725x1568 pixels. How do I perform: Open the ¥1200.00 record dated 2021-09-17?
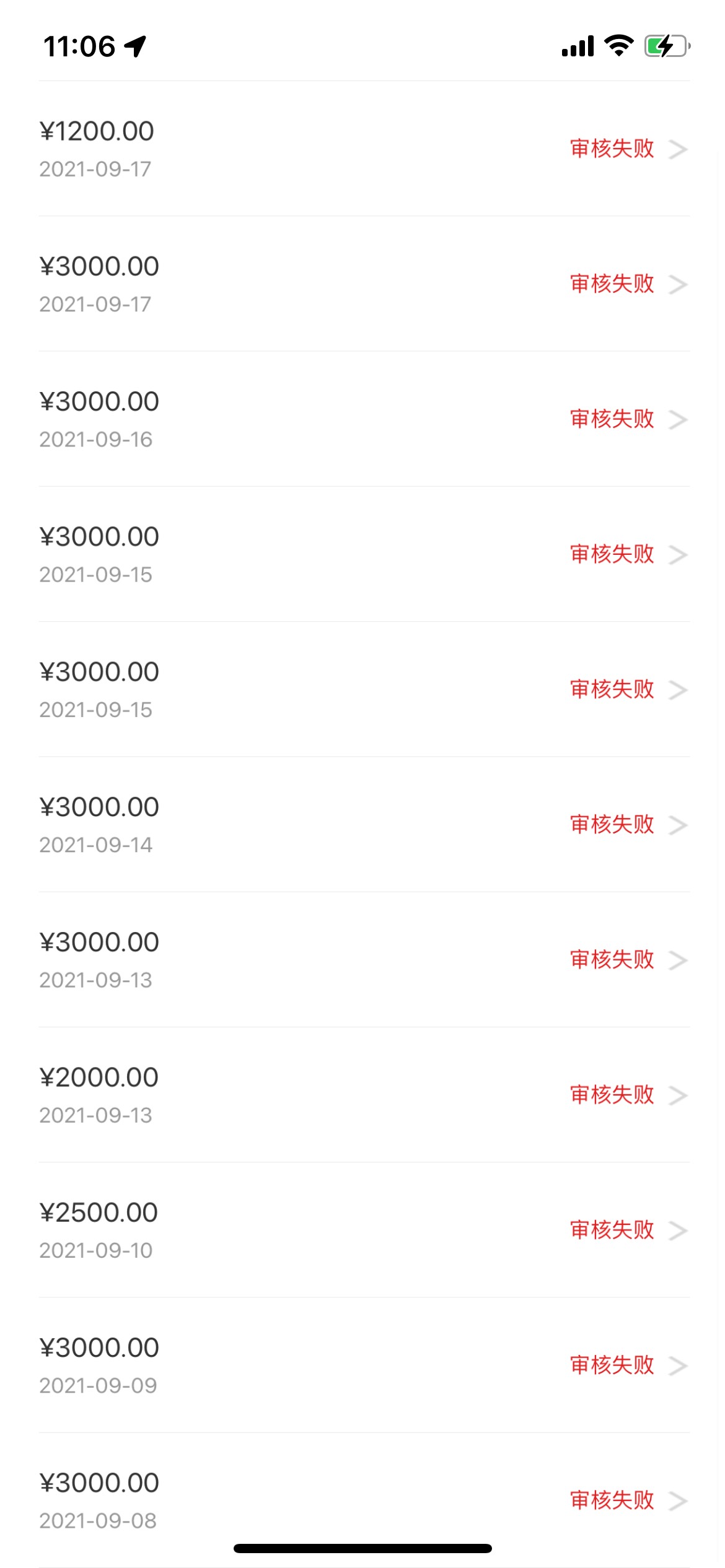click(364, 149)
